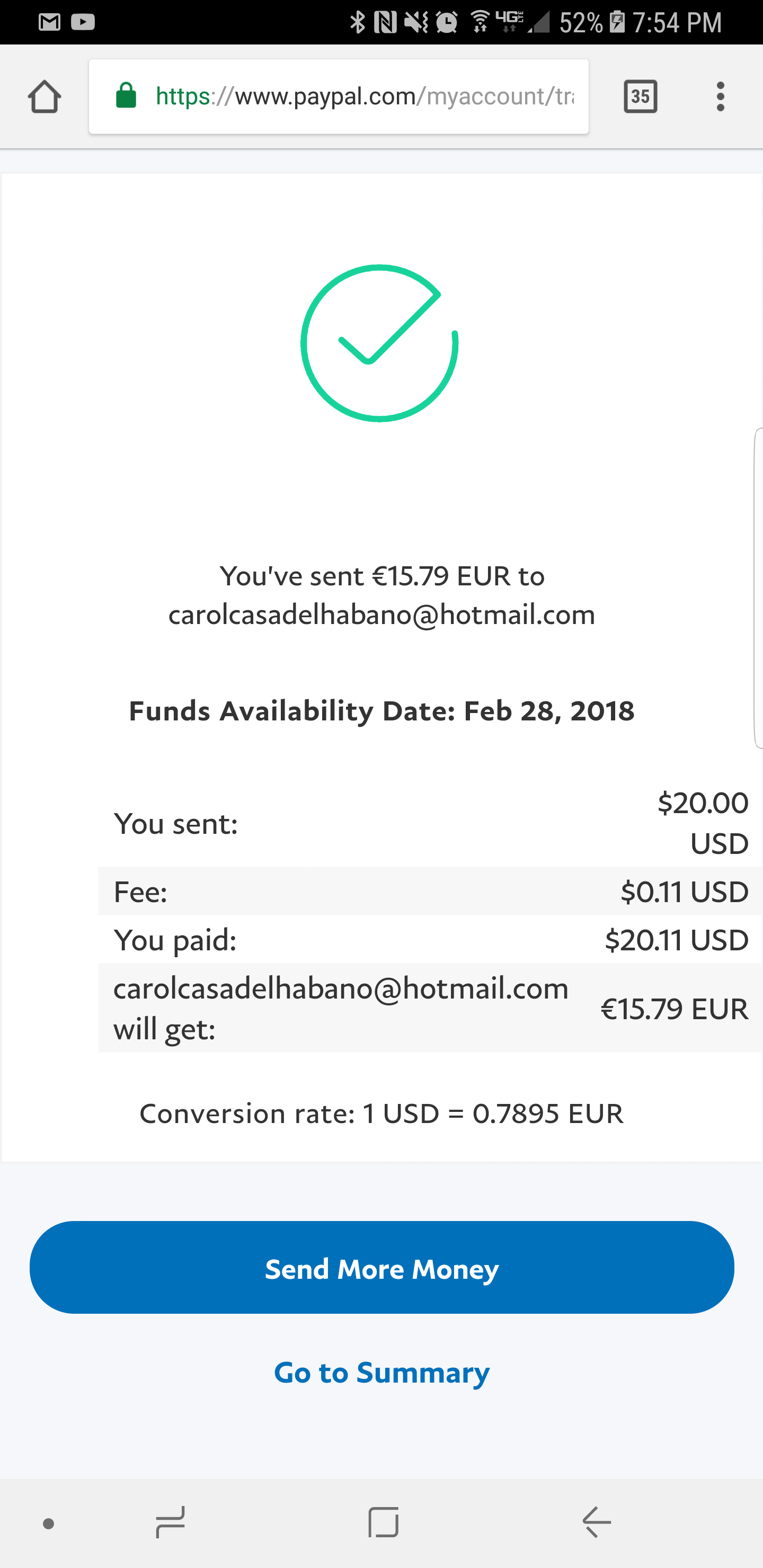The width and height of the screenshot is (763, 1568).
Task: Open recent apps from the navigation bar
Action: pyautogui.click(x=170, y=1522)
